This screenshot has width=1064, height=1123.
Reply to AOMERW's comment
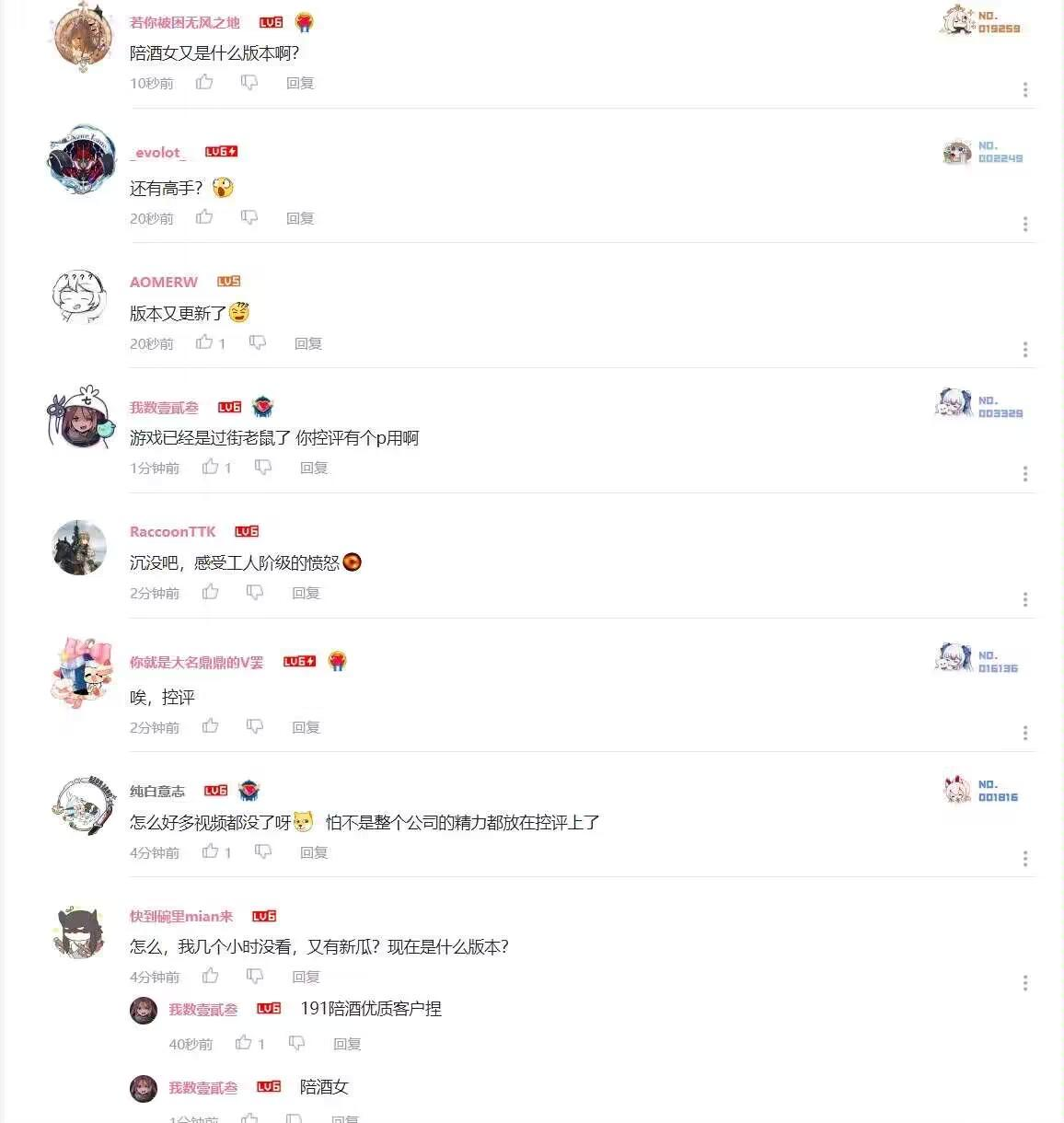coord(307,343)
